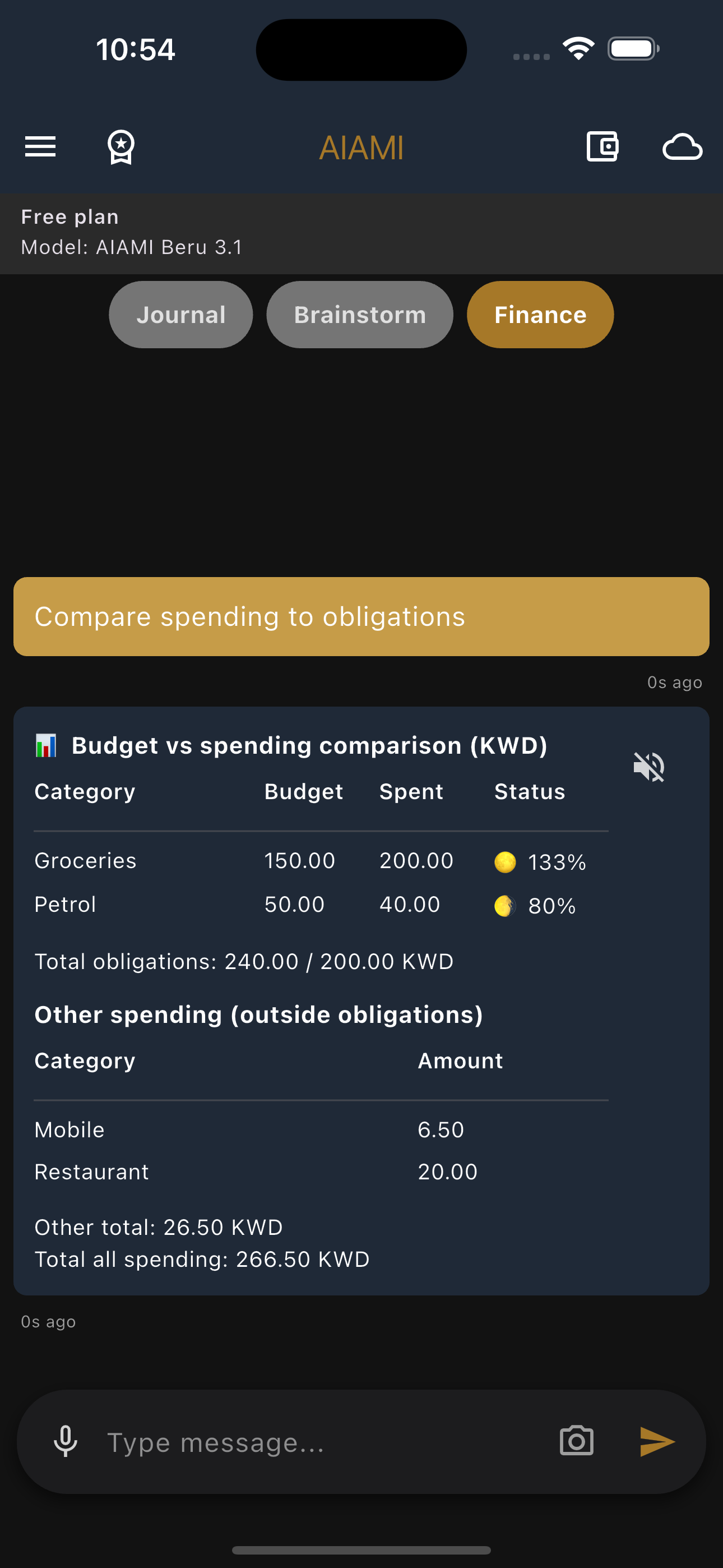The image size is (723, 1568).
Task: Tap the bar chart icon on the budget card
Action: [x=45, y=745]
